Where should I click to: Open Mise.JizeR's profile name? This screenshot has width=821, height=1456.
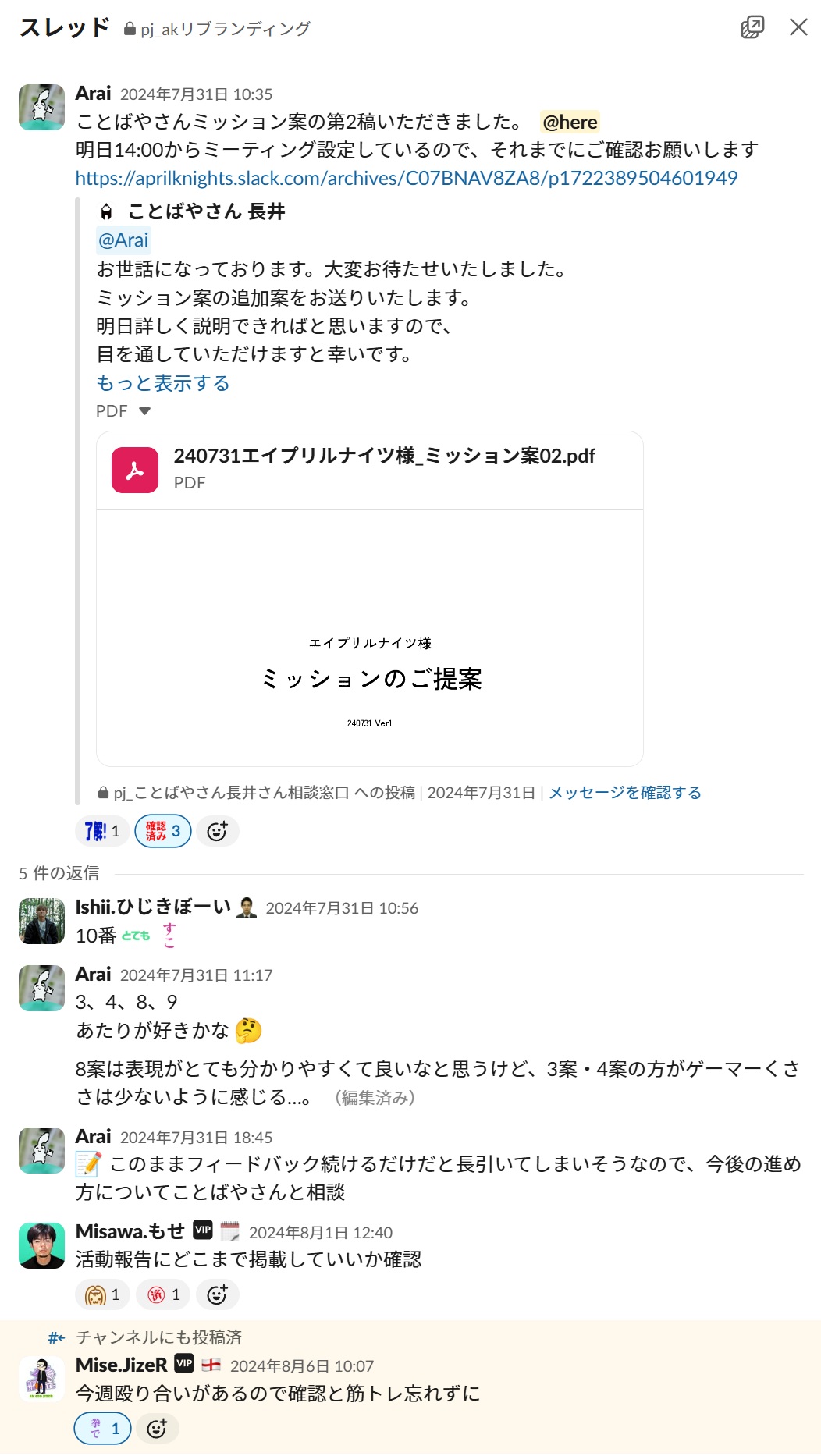(x=121, y=1365)
